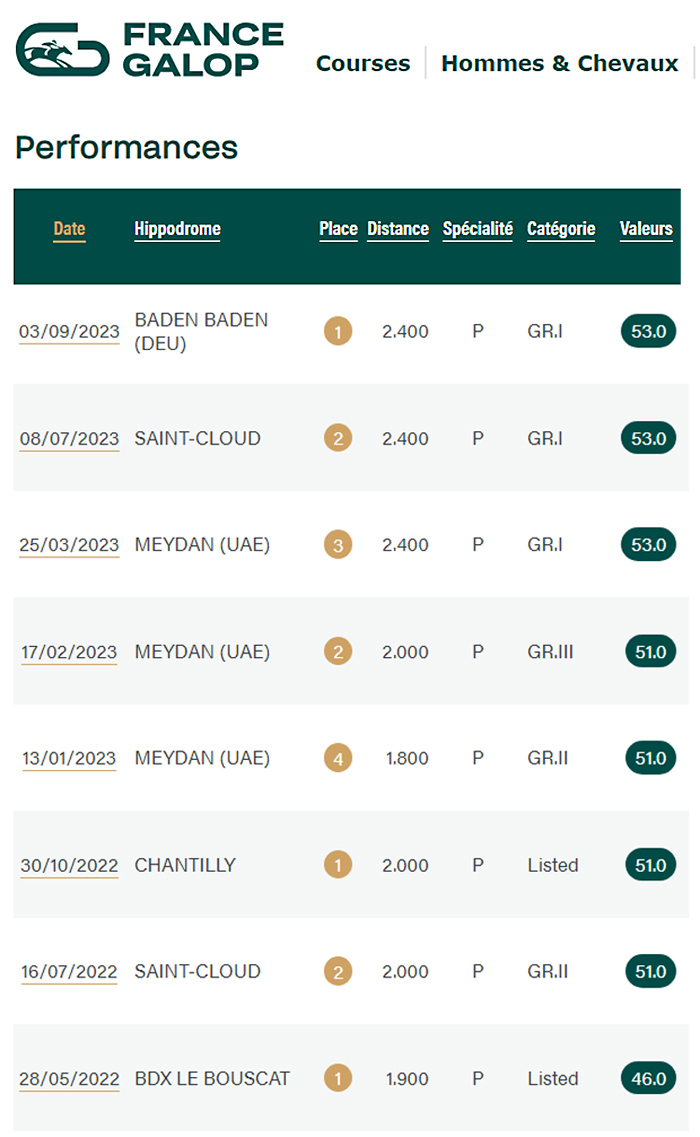Select the 16/07/2022 race date
Viewport: 700px width, 1137px height.
pyautogui.click(x=69, y=972)
